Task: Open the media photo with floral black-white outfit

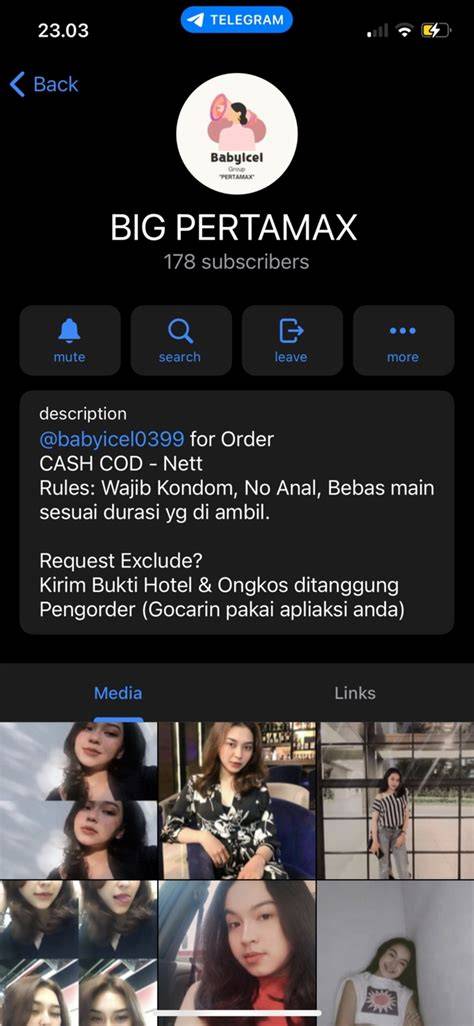Action: point(237,800)
